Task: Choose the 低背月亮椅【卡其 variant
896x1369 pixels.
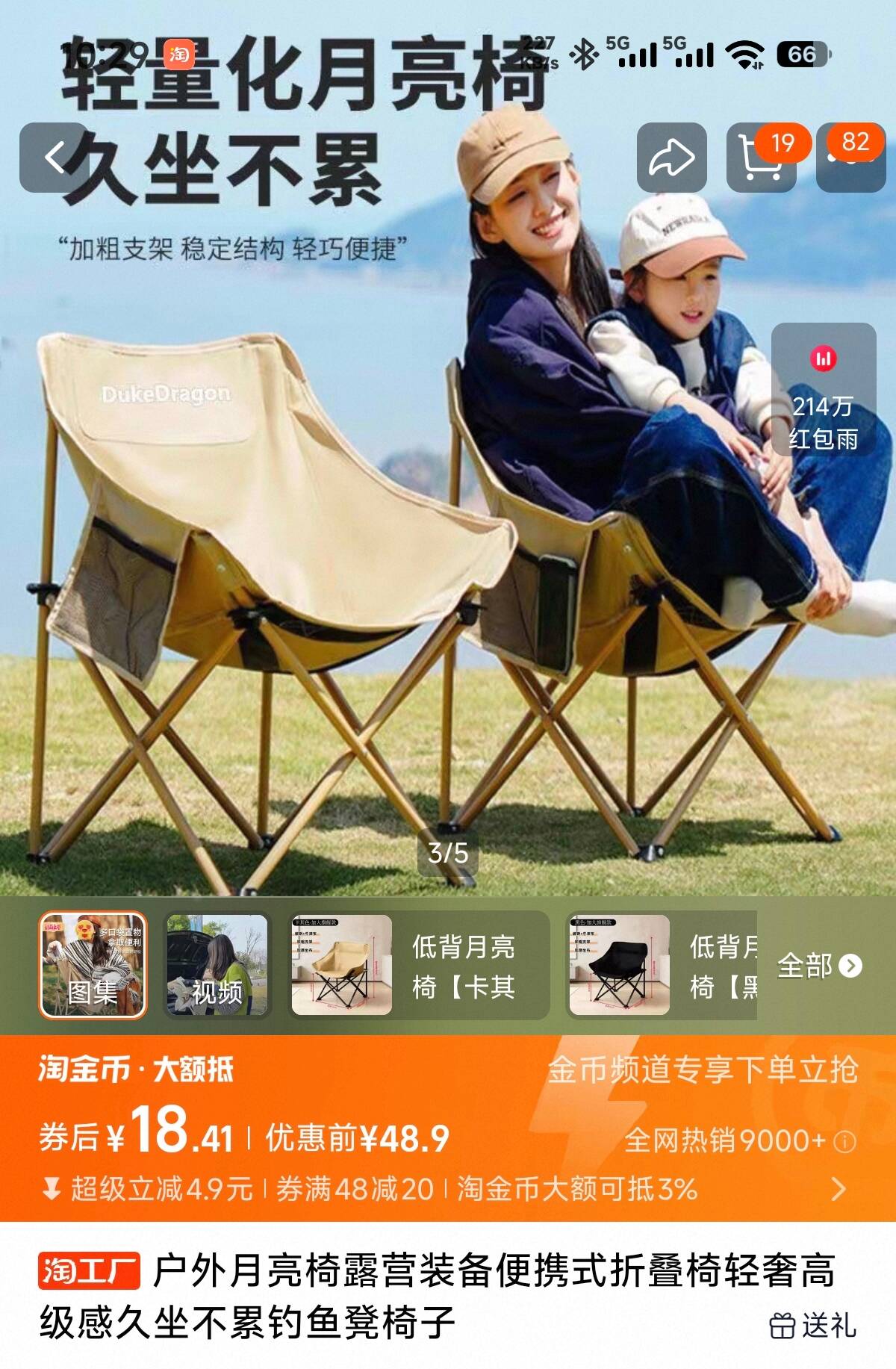Action: tap(418, 965)
